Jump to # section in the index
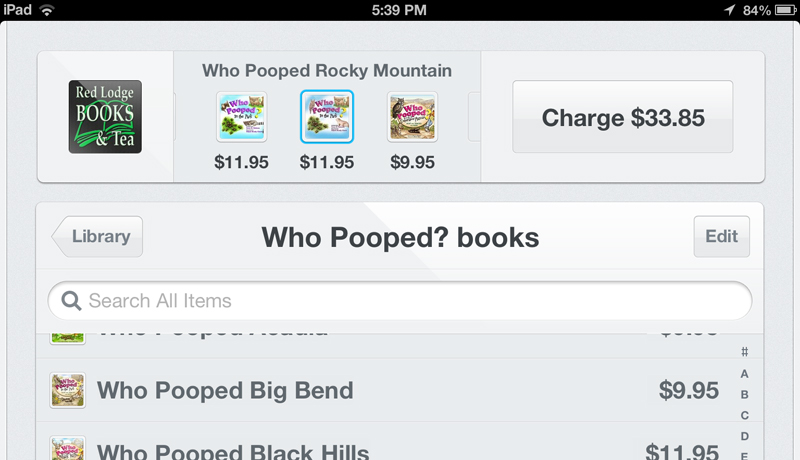This screenshot has width=800, height=460. click(x=744, y=352)
